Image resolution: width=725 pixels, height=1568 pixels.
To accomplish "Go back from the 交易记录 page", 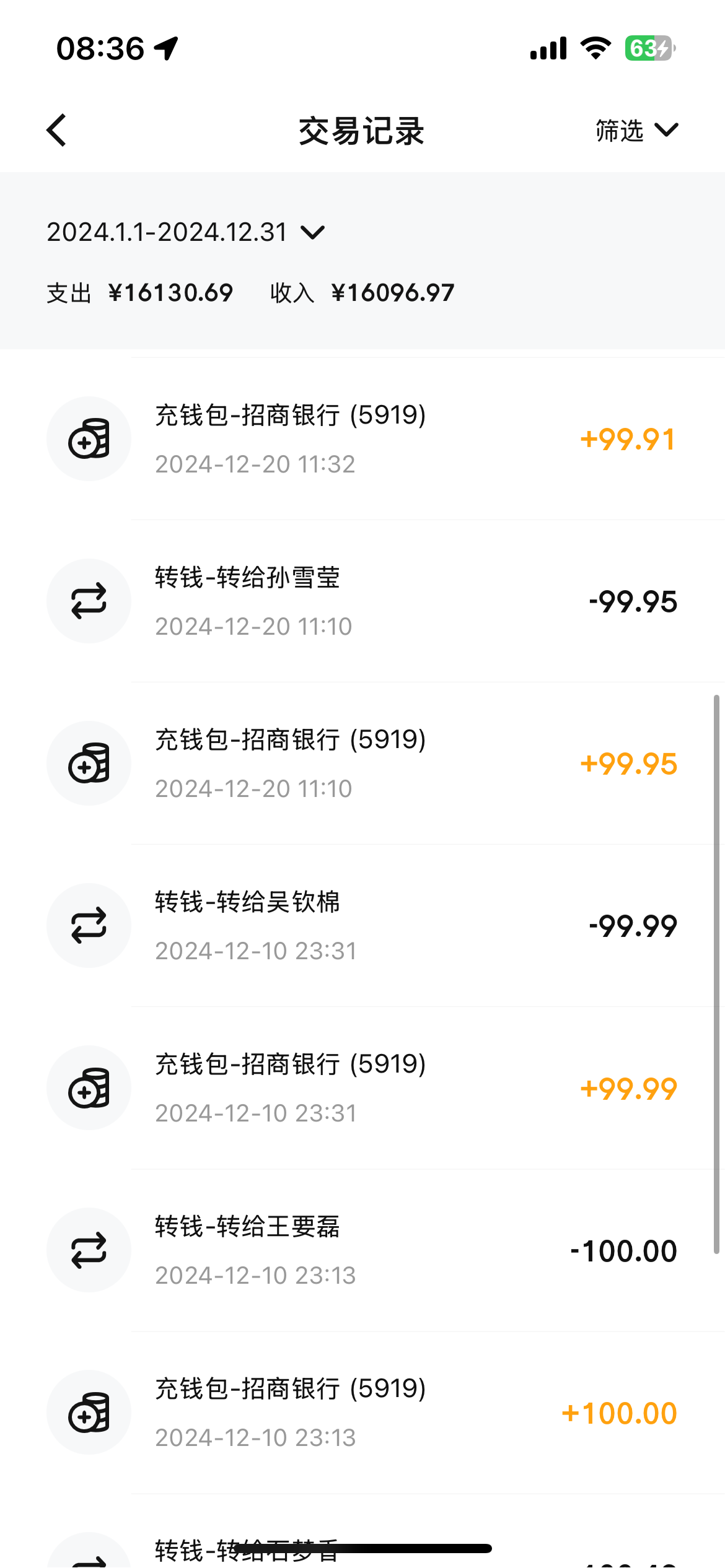I will tap(56, 131).
